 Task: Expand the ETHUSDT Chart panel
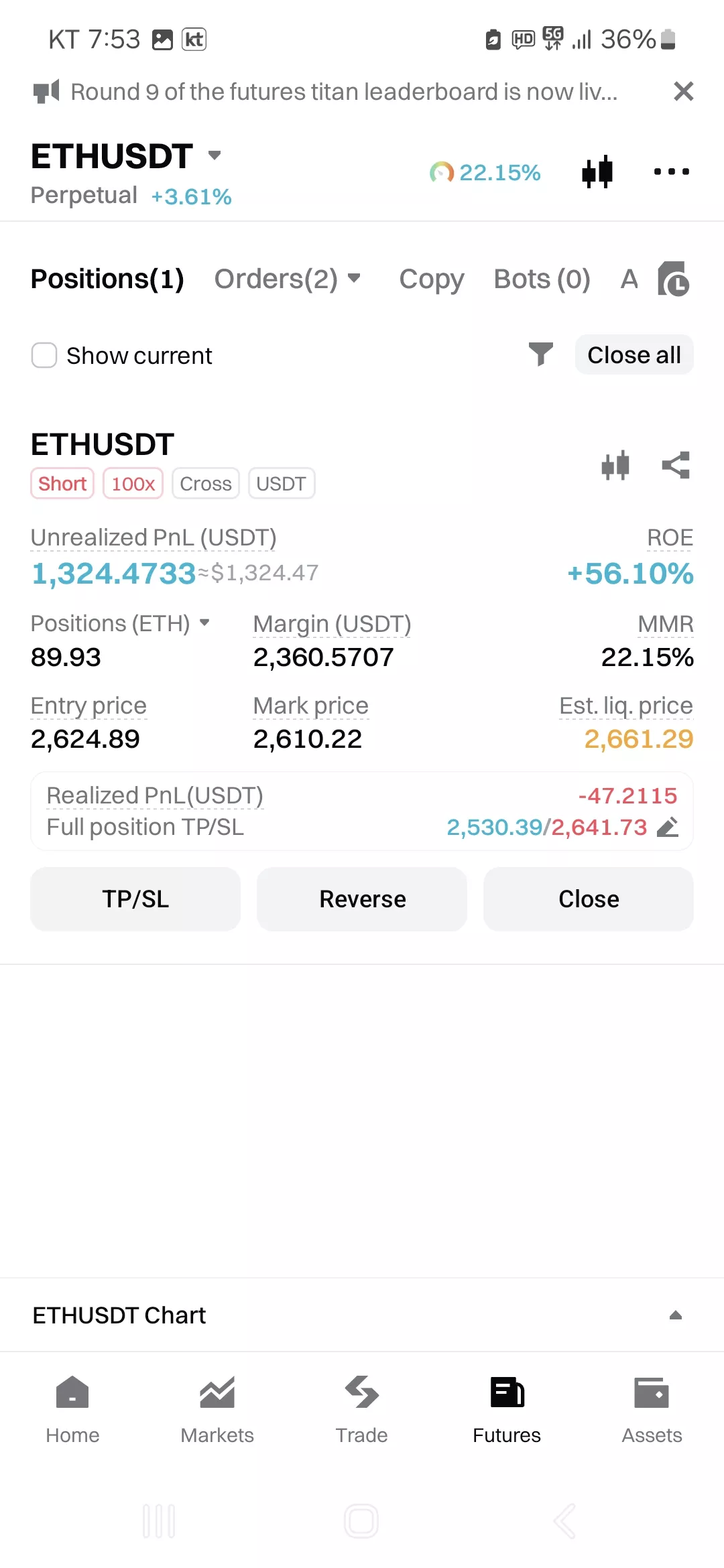click(x=676, y=1315)
